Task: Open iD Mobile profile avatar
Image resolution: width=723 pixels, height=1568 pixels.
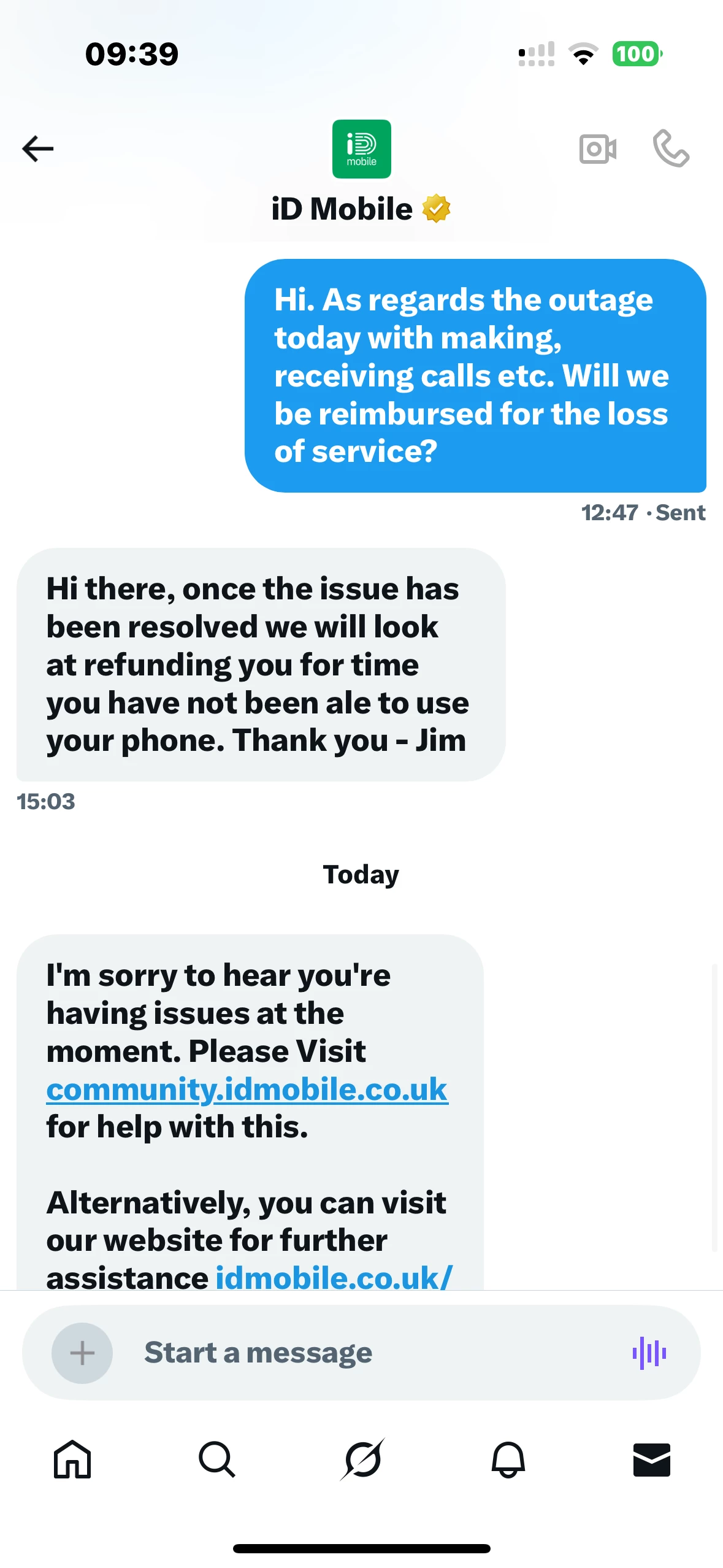Action: [x=362, y=149]
